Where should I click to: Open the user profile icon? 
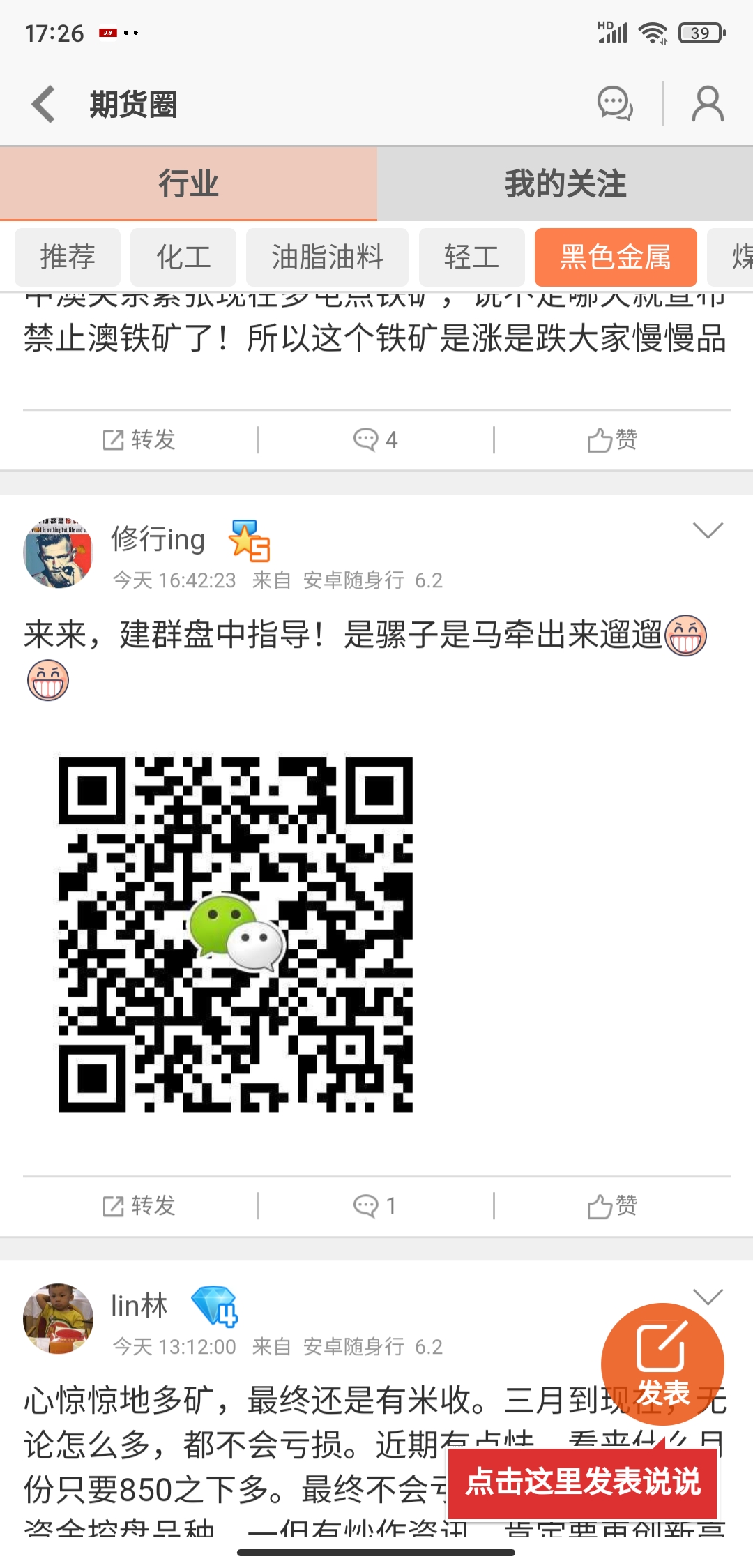click(x=708, y=105)
